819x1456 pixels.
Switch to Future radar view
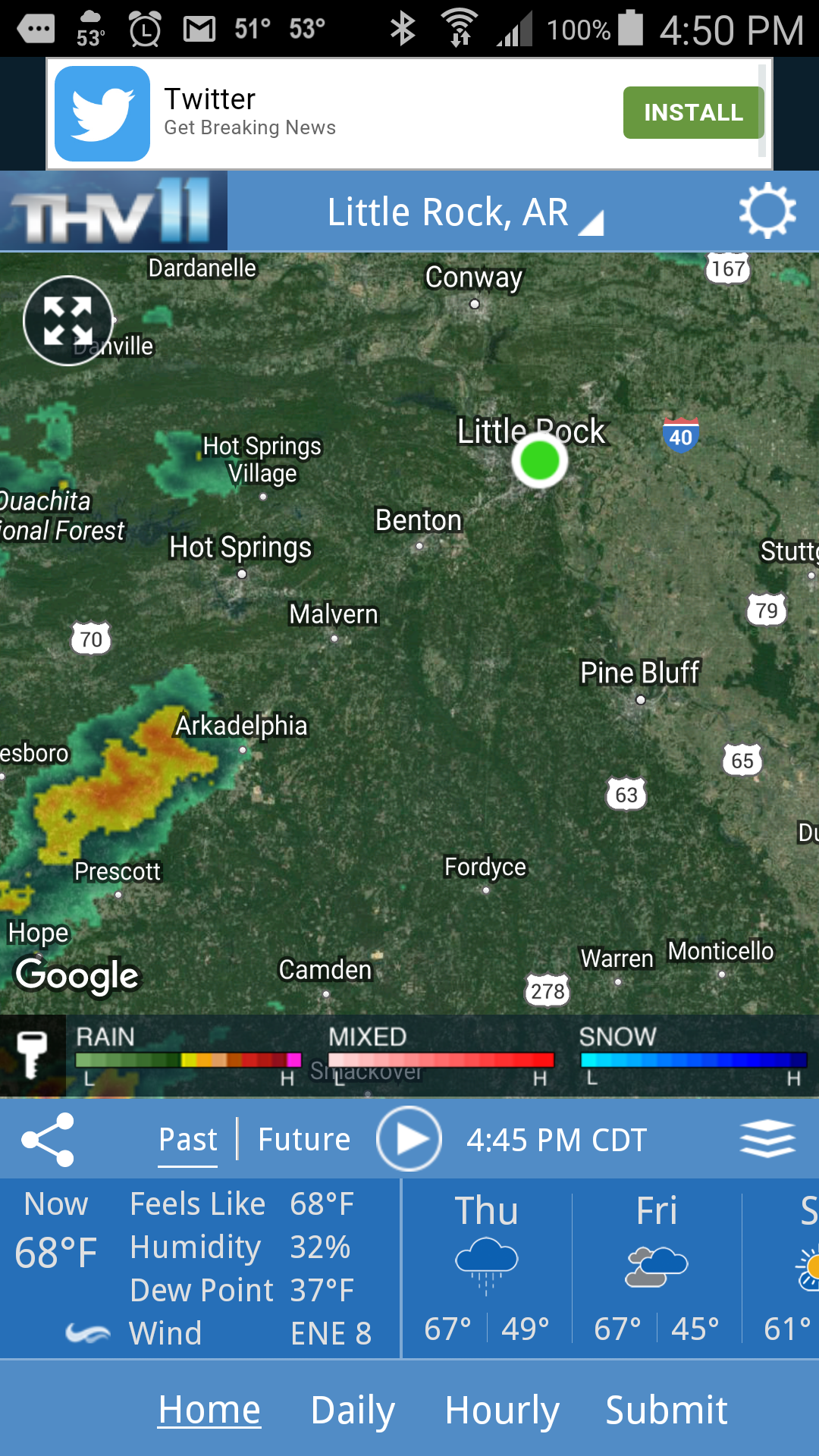point(304,1139)
